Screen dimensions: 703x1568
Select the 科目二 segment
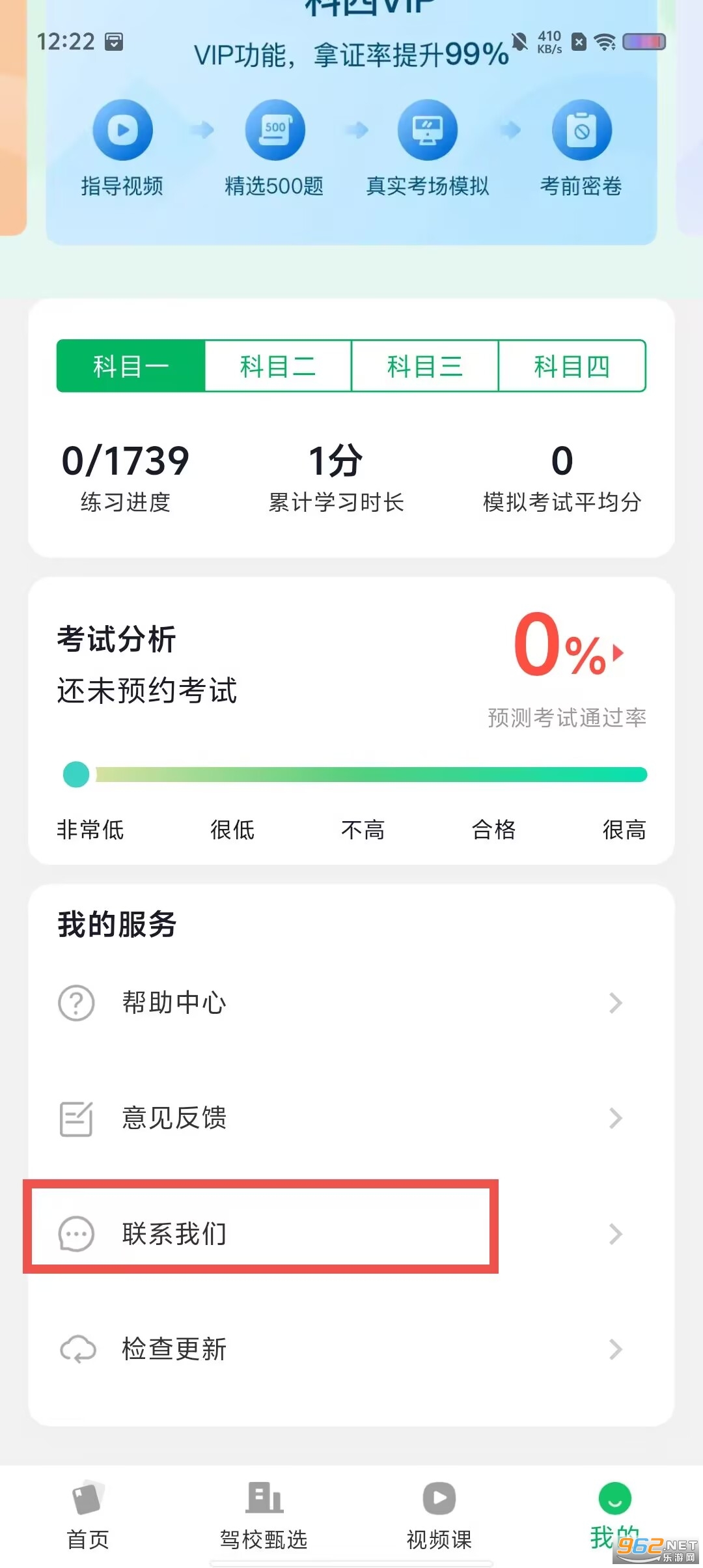click(278, 366)
